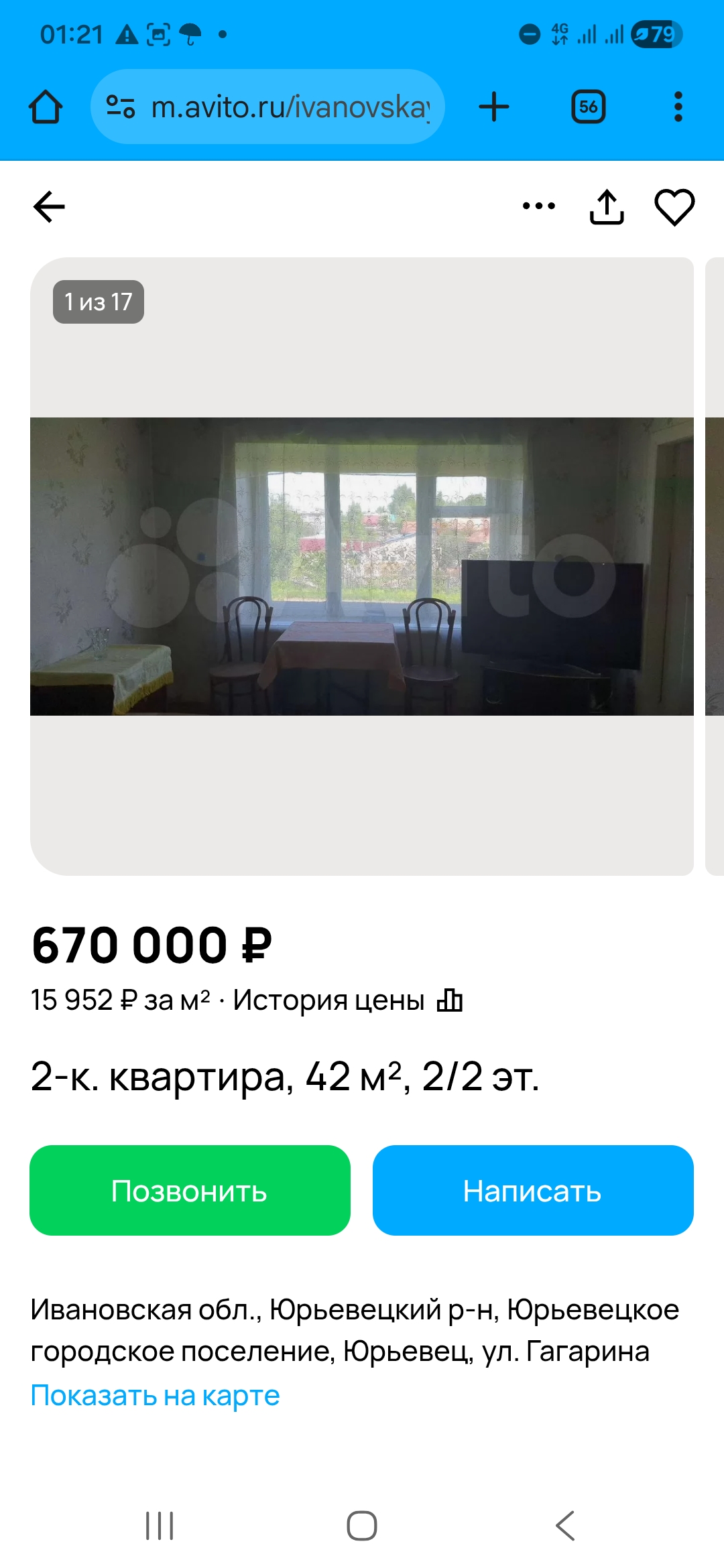Open "Показать на карте" map link
Viewport: 724px width, 1568px height.
[x=155, y=1396]
